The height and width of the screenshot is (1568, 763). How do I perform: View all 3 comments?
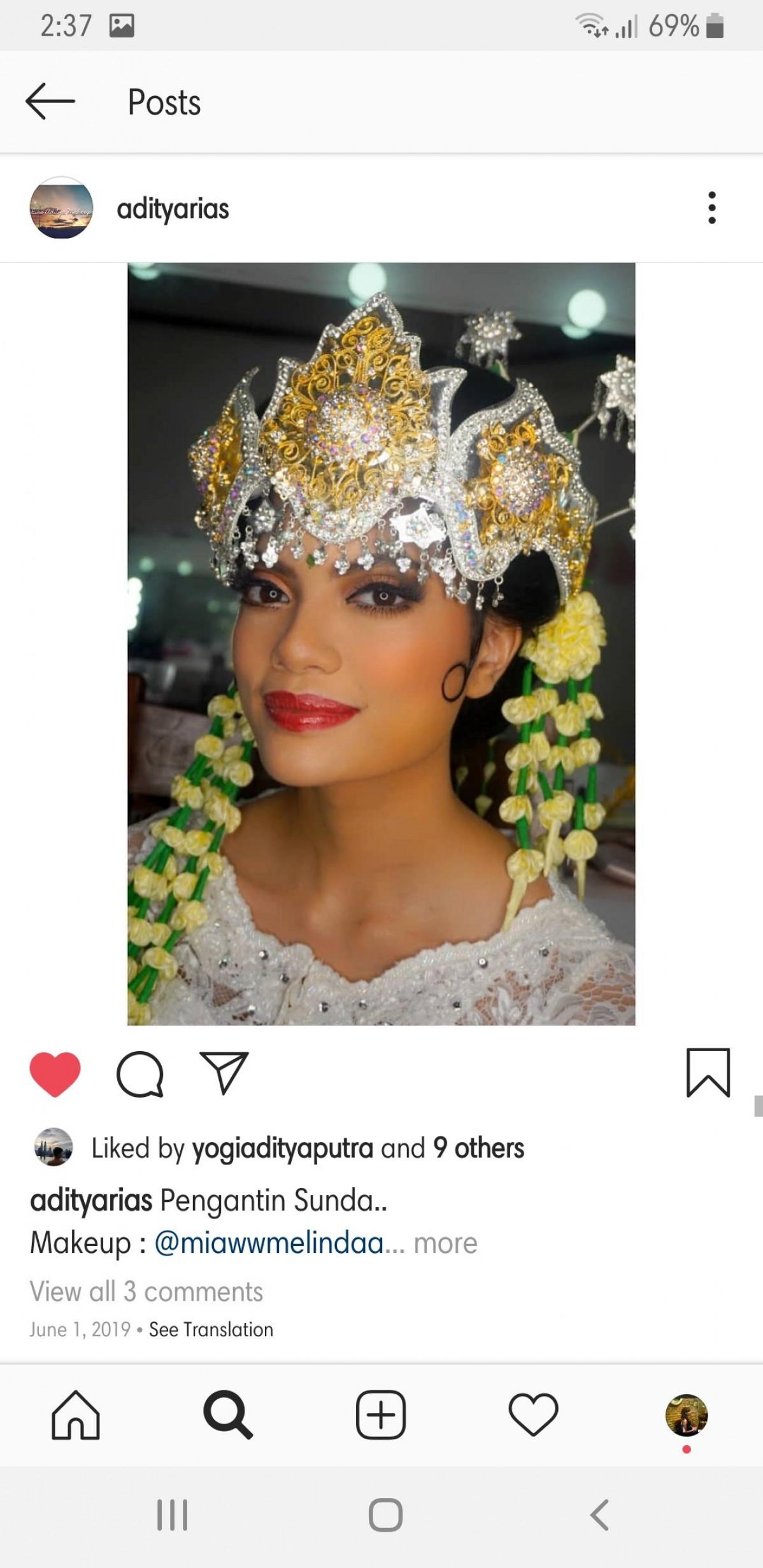point(146,1292)
